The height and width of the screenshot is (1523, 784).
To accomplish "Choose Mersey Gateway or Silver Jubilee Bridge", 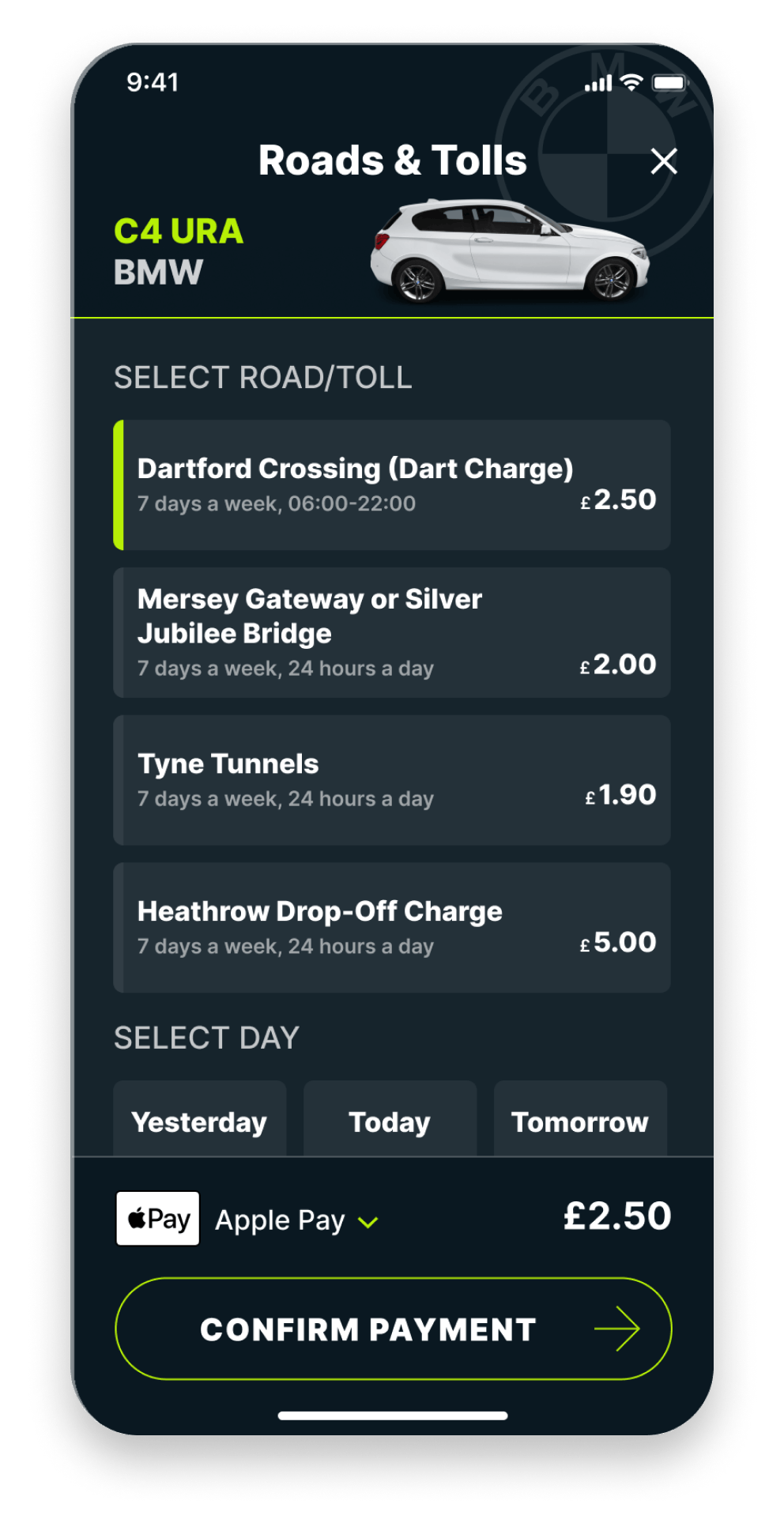I will [392, 632].
